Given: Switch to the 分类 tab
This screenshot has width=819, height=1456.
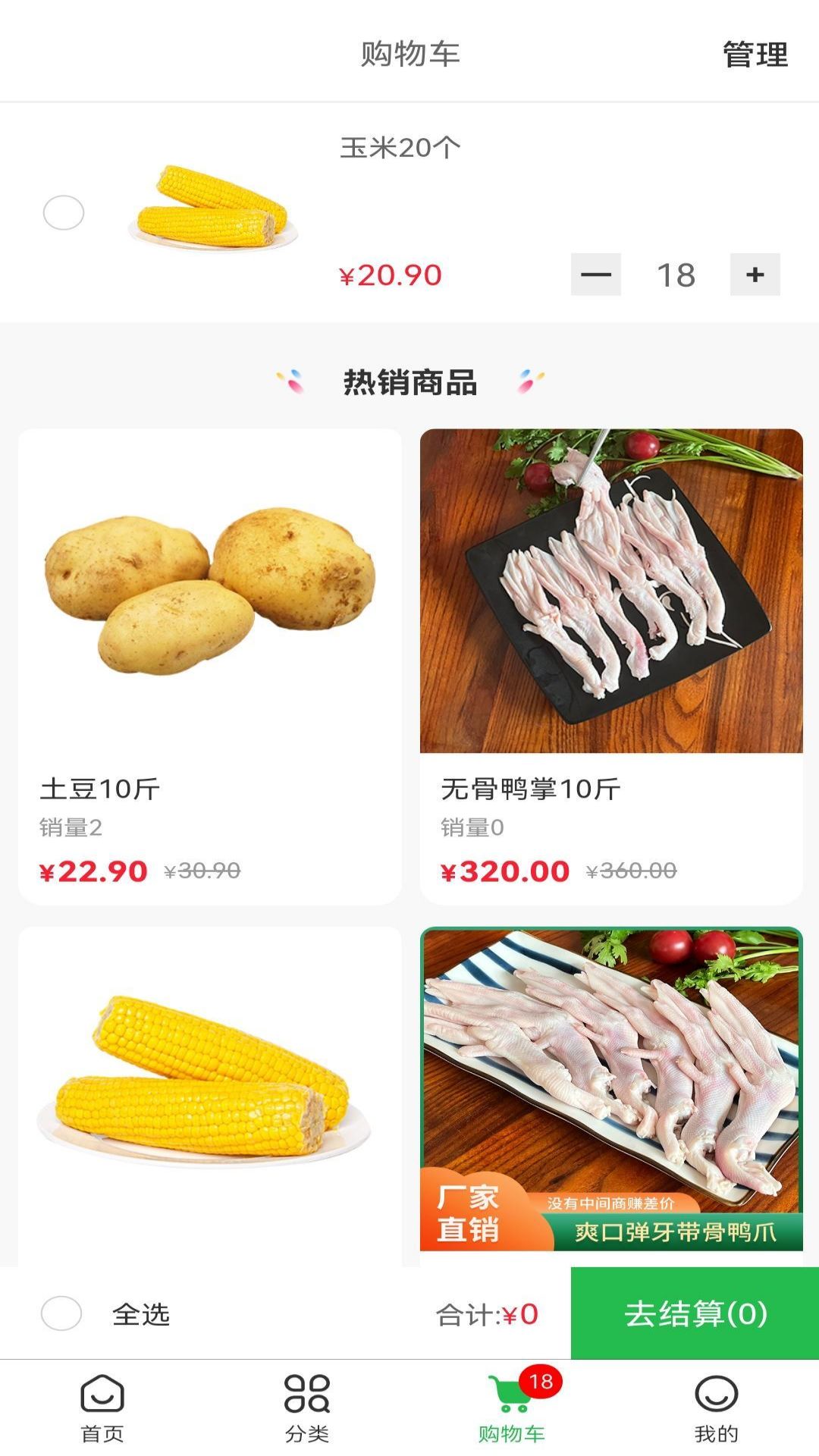Looking at the screenshot, I should pyautogui.click(x=307, y=1407).
